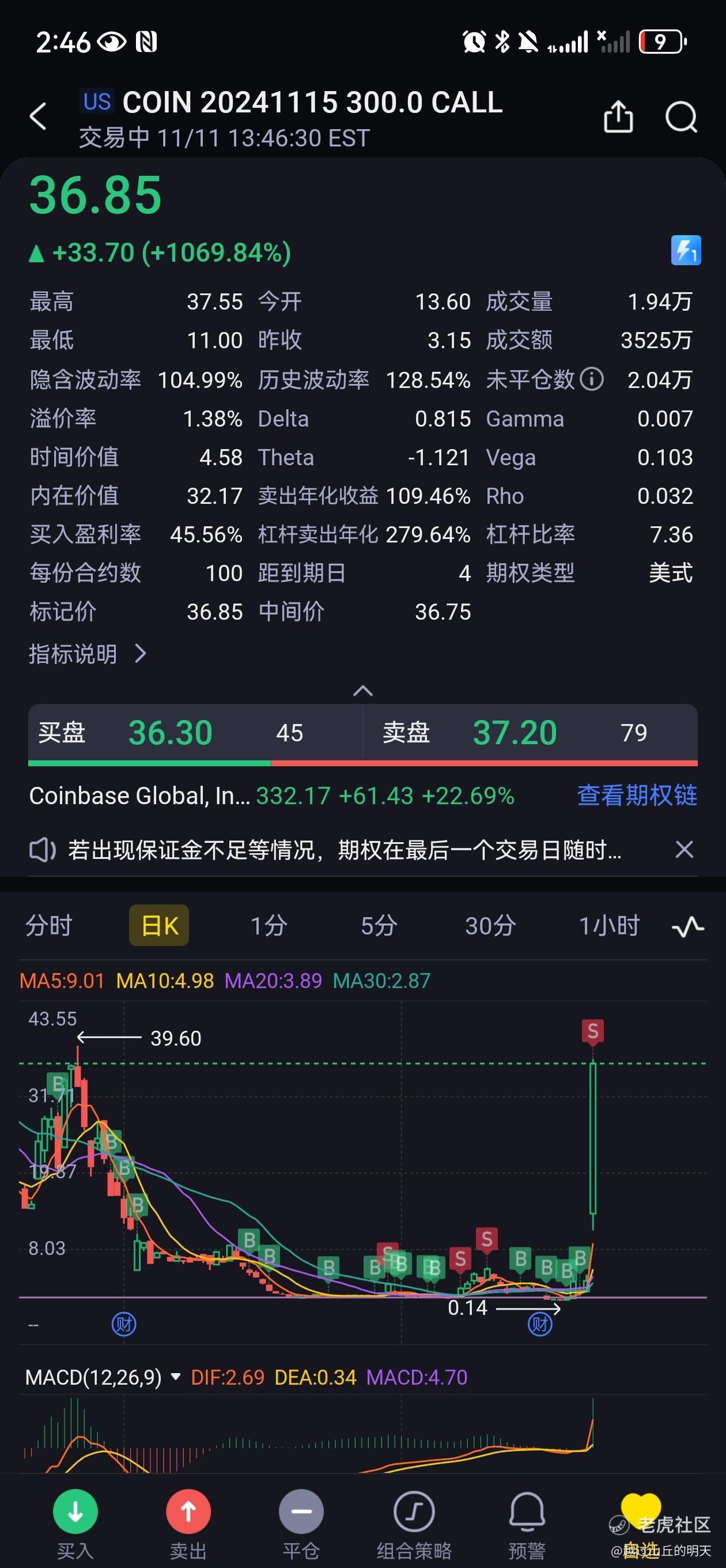Switch to the 1小时 chart tab
Screen dimensions: 726x1568
[608, 926]
